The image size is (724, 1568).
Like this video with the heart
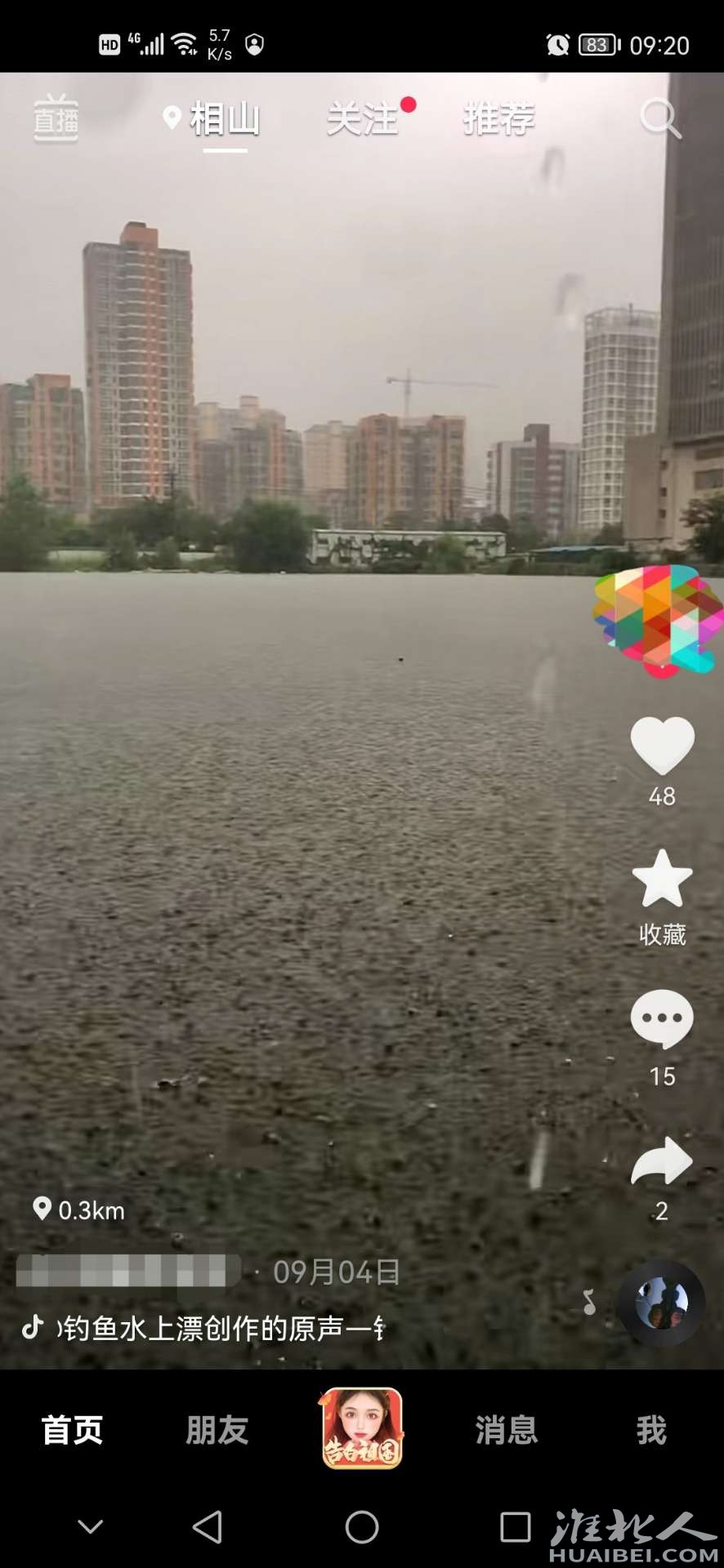coord(662,745)
